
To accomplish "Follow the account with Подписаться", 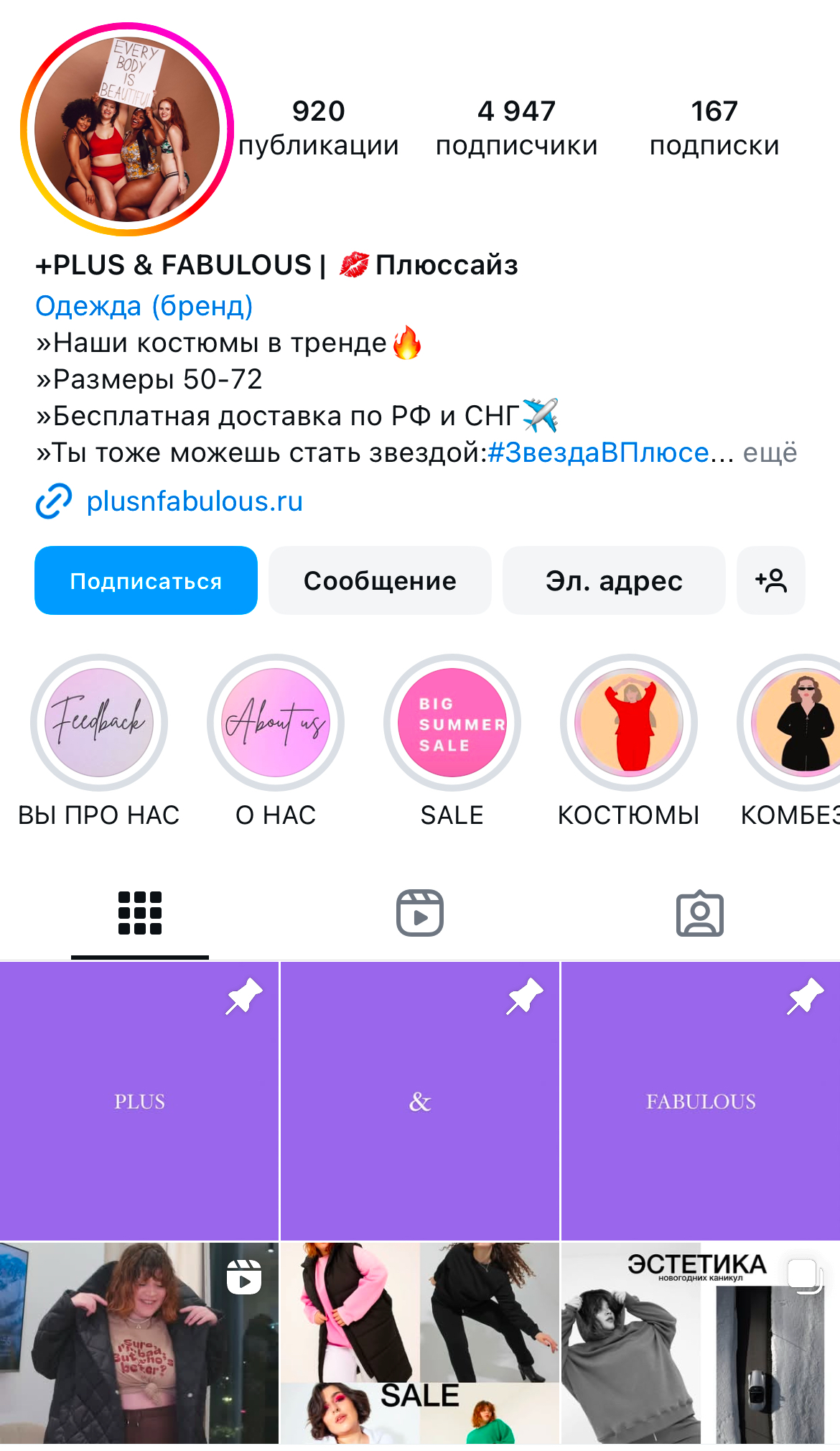I will 146,580.
